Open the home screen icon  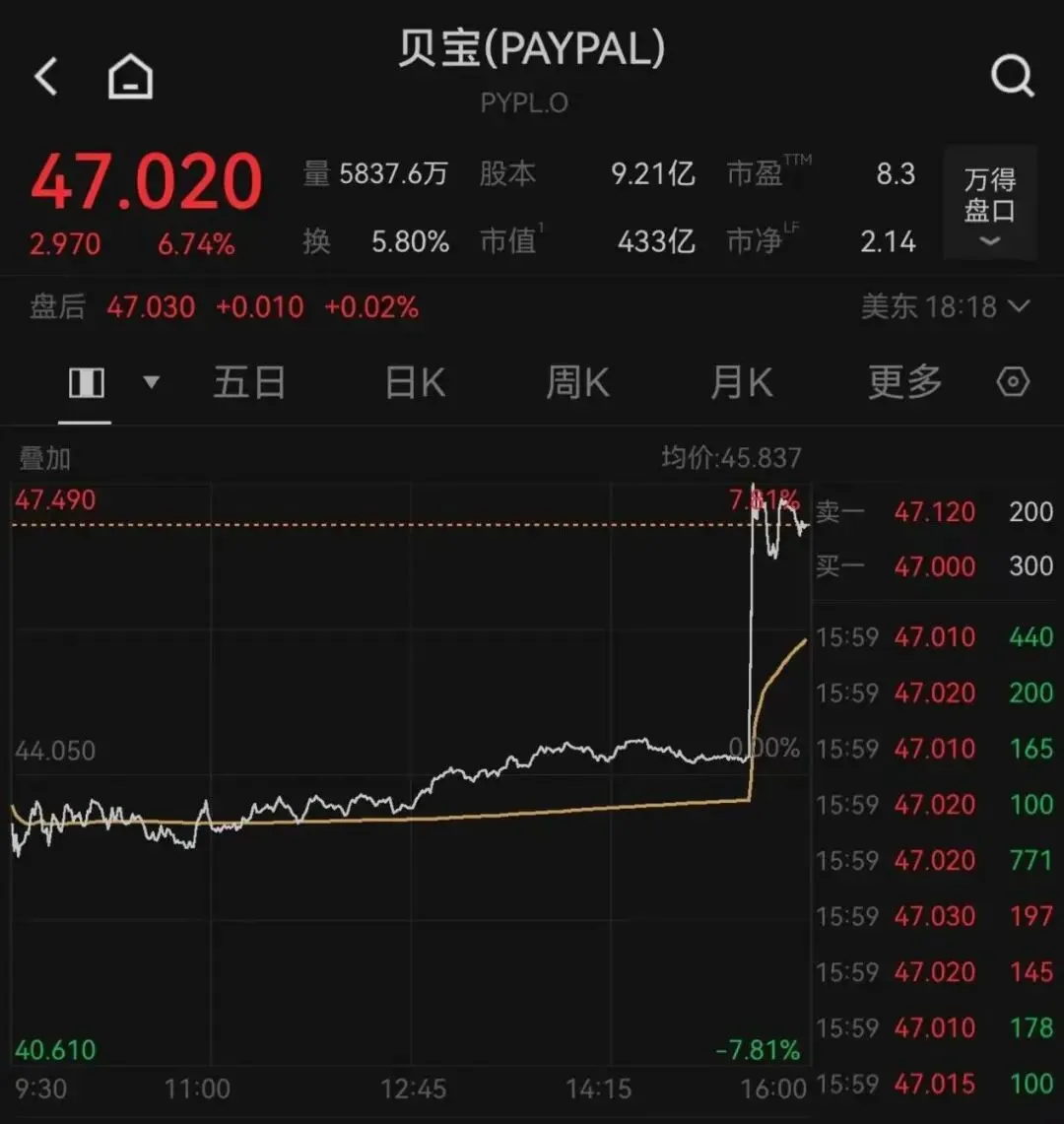[129, 75]
